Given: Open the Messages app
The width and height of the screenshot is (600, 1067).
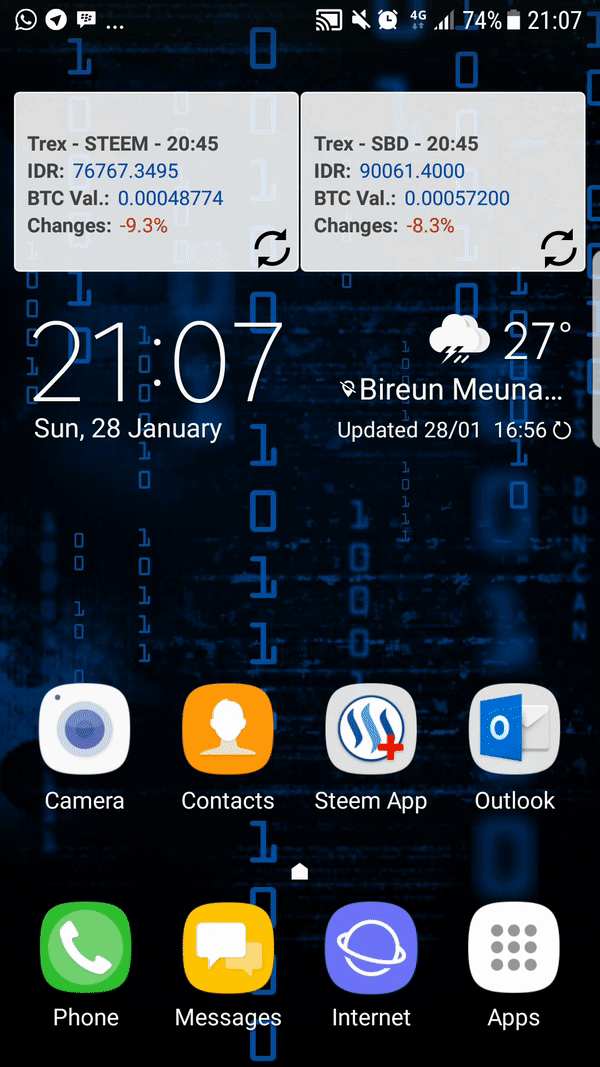Looking at the screenshot, I should coord(228,948).
